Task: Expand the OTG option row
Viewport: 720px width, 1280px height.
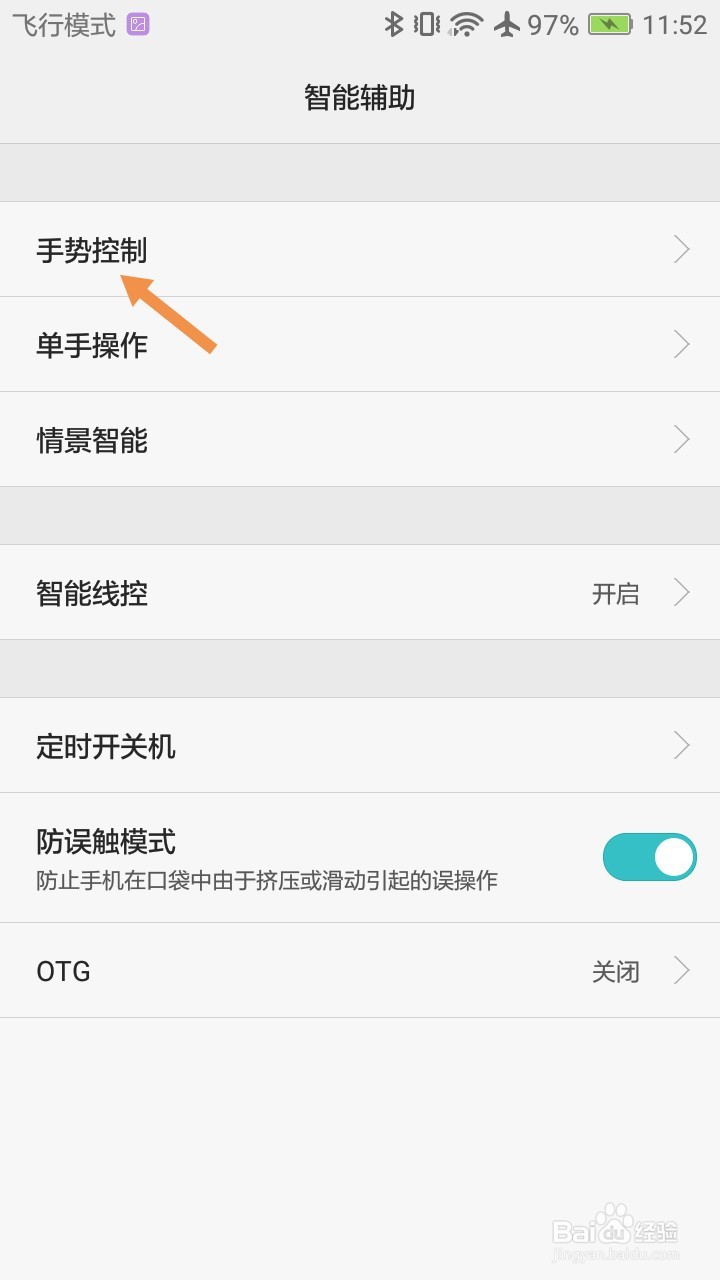Action: (360, 971)
